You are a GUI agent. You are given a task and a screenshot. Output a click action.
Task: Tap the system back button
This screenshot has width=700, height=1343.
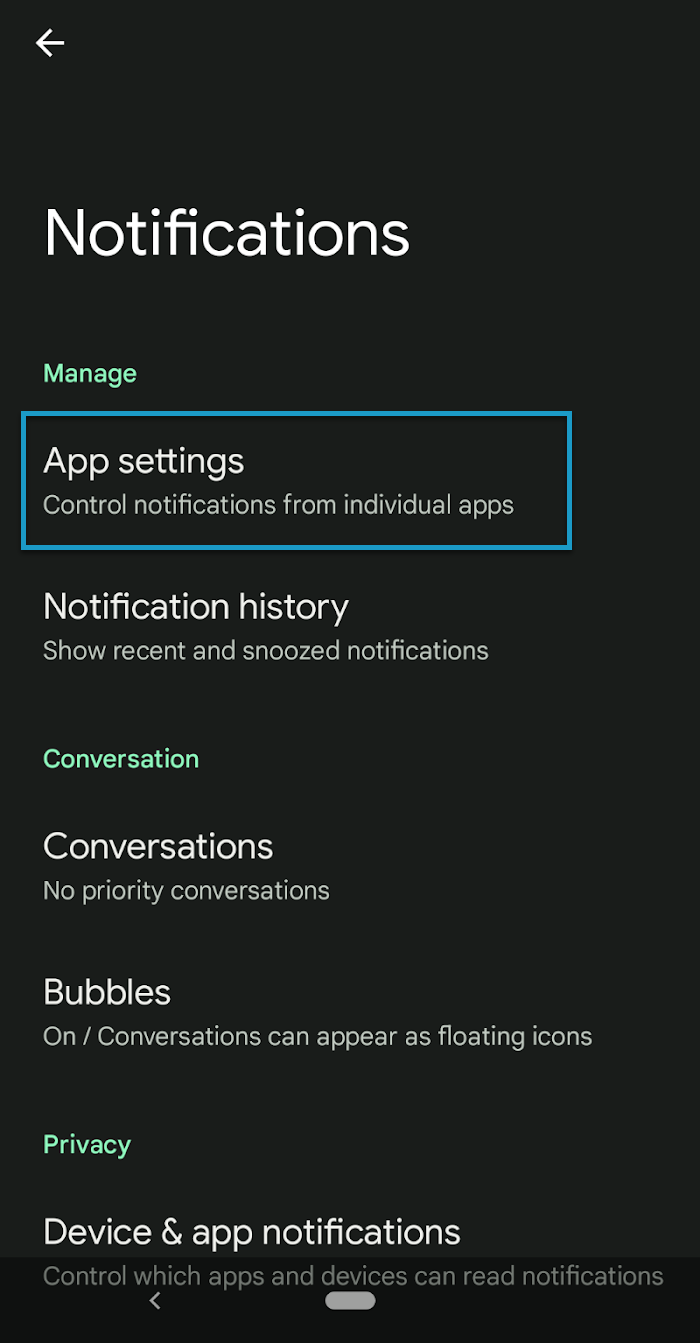tap(155, 1301)
